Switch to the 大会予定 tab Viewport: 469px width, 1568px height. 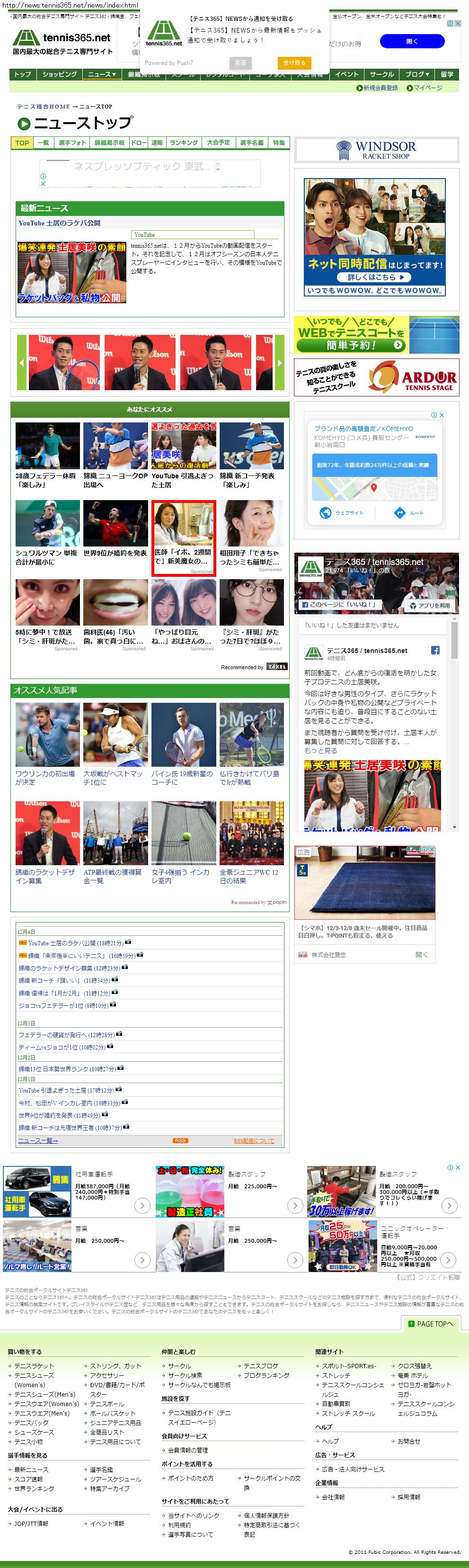(218, 143)
